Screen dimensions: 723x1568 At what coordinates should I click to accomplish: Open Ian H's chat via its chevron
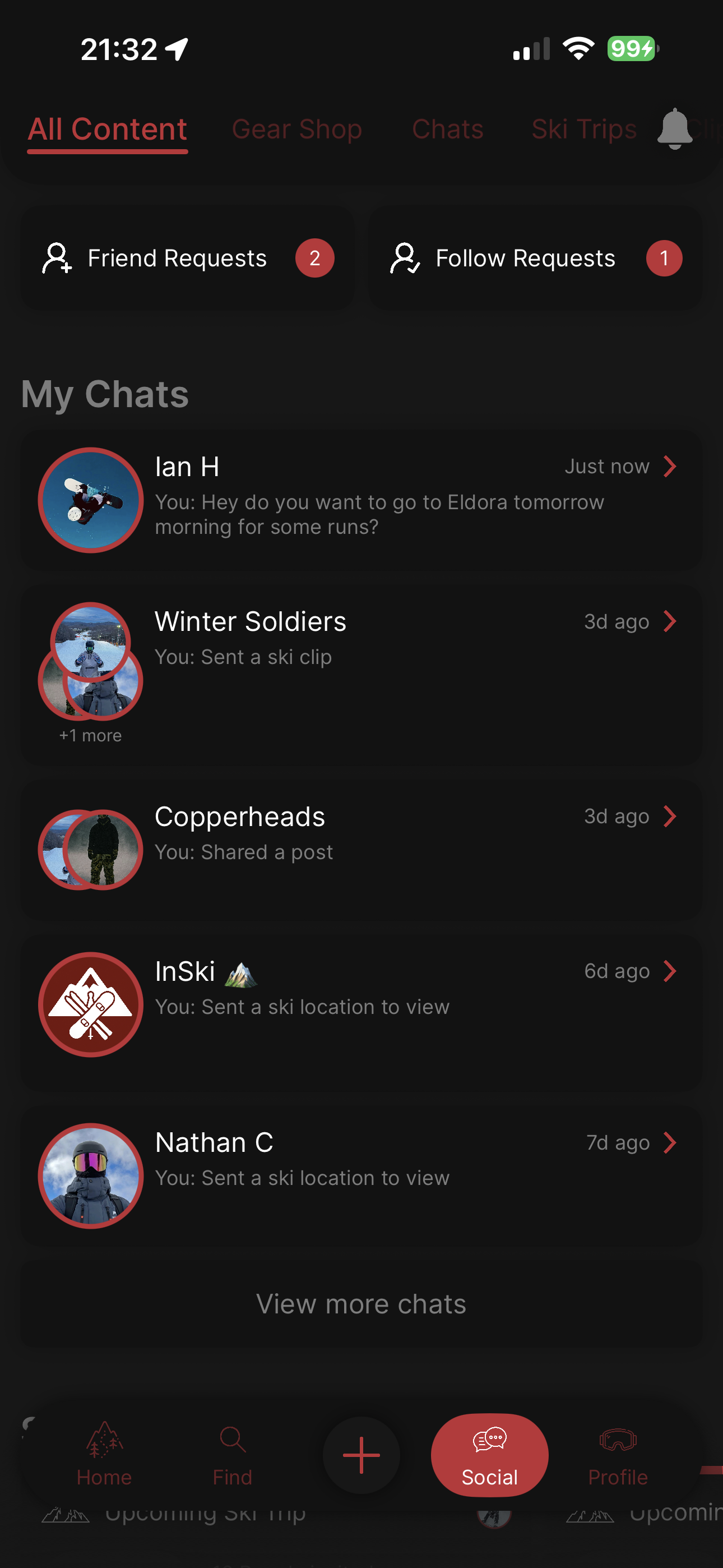pyautogui.click(x=670, y=465)
